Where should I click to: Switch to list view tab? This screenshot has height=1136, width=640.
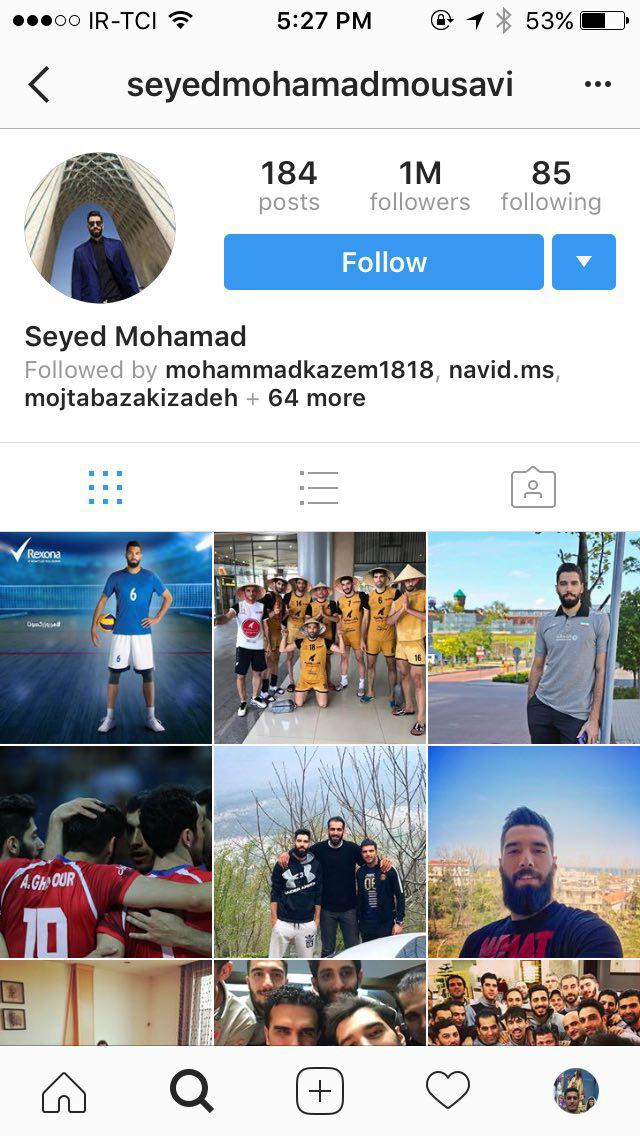(x=319, y=487)
